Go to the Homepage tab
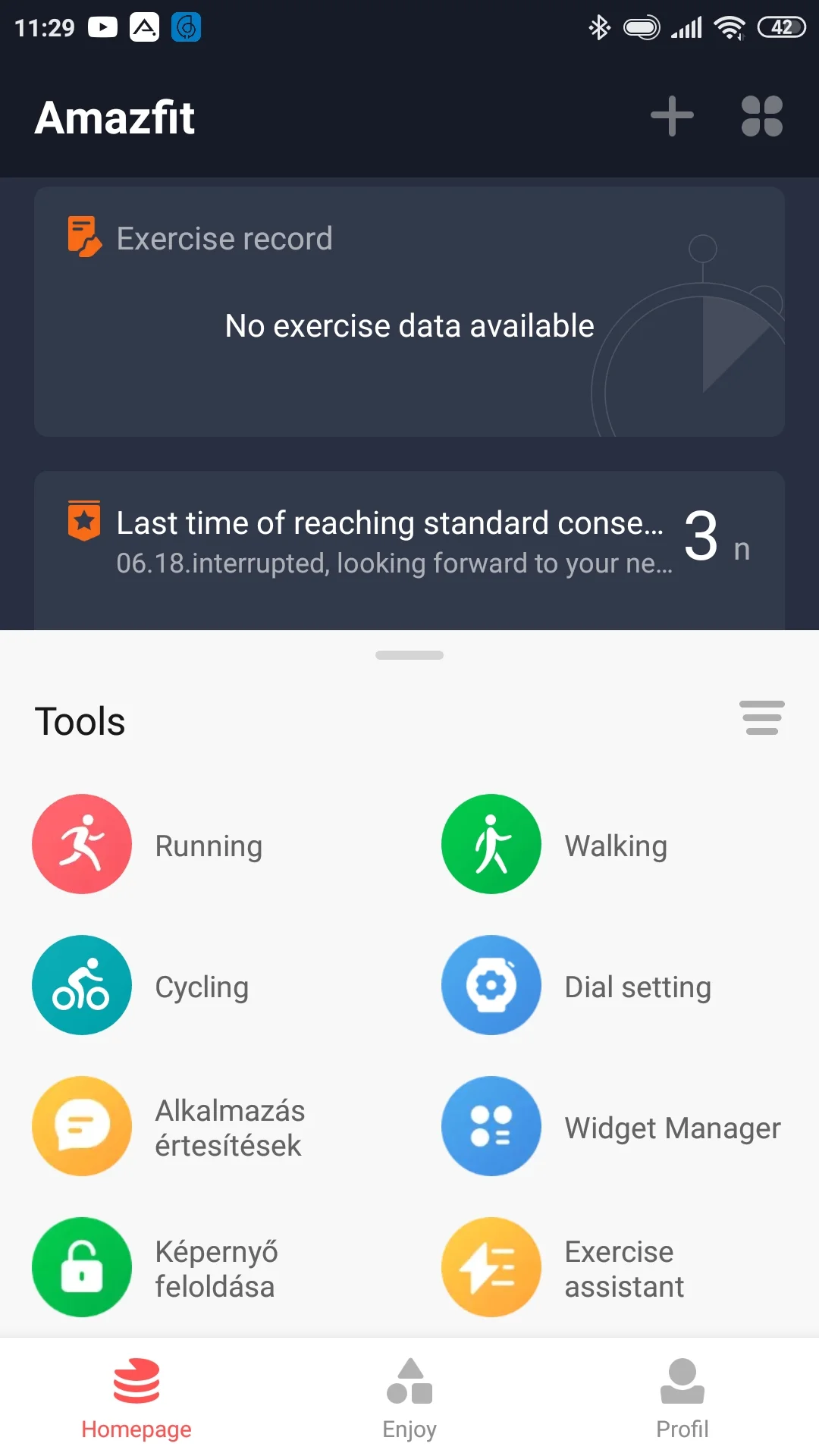Viewport: 819px width, 1456px height. click(136, 1398)
